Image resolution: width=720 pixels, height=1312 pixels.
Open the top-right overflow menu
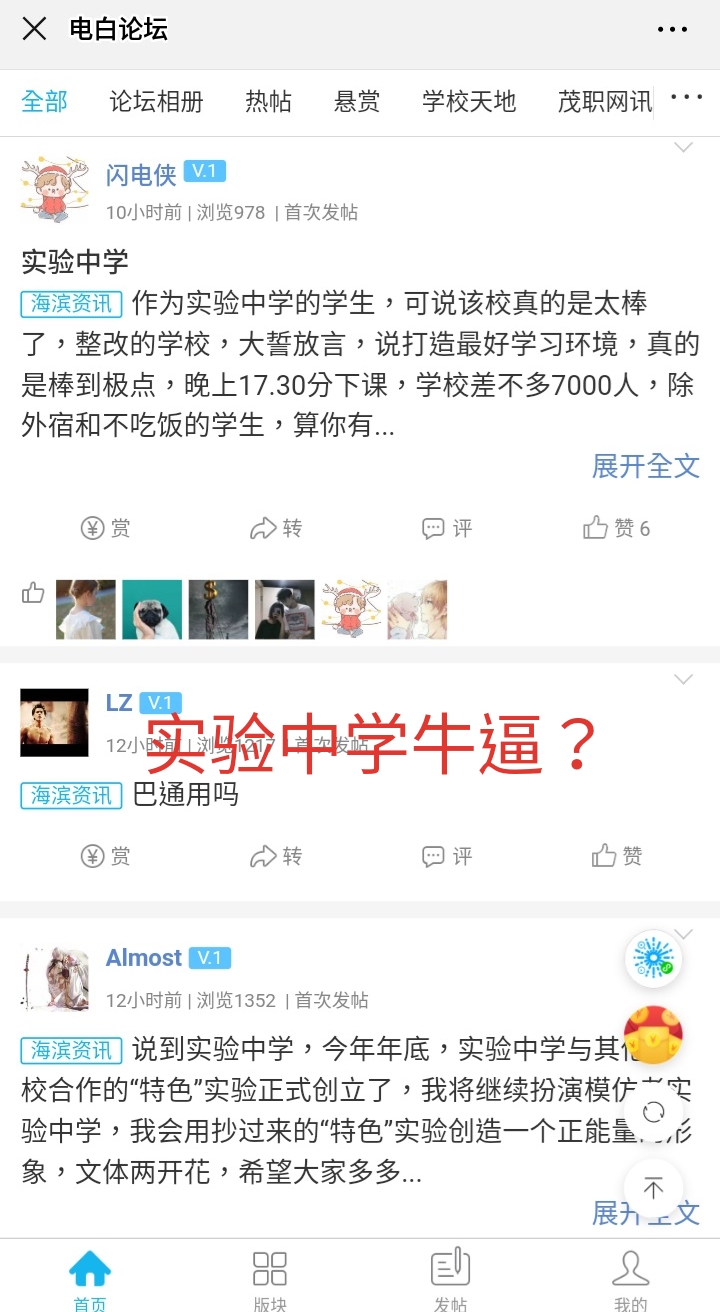[x=672, y=29]
